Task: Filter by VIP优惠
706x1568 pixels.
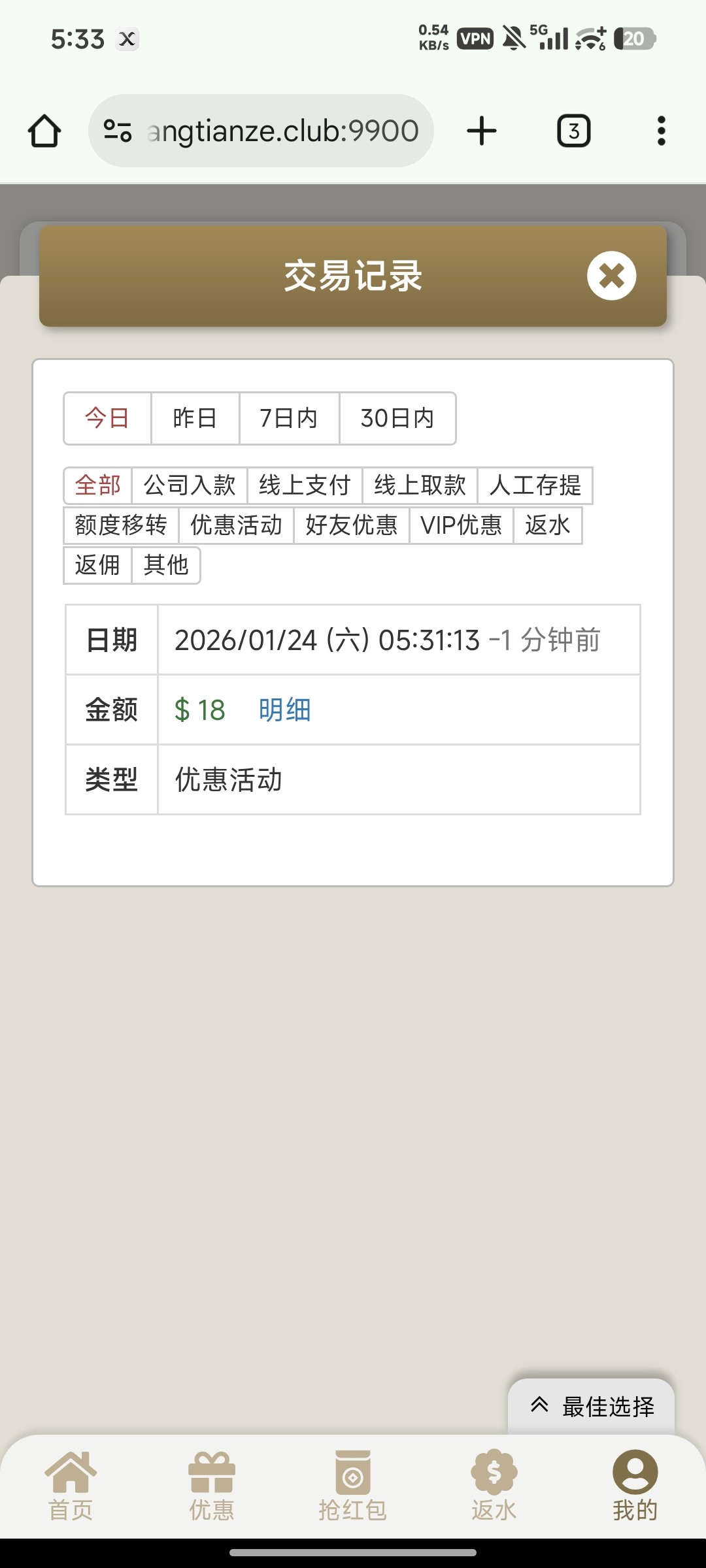Action: (461, 525)
